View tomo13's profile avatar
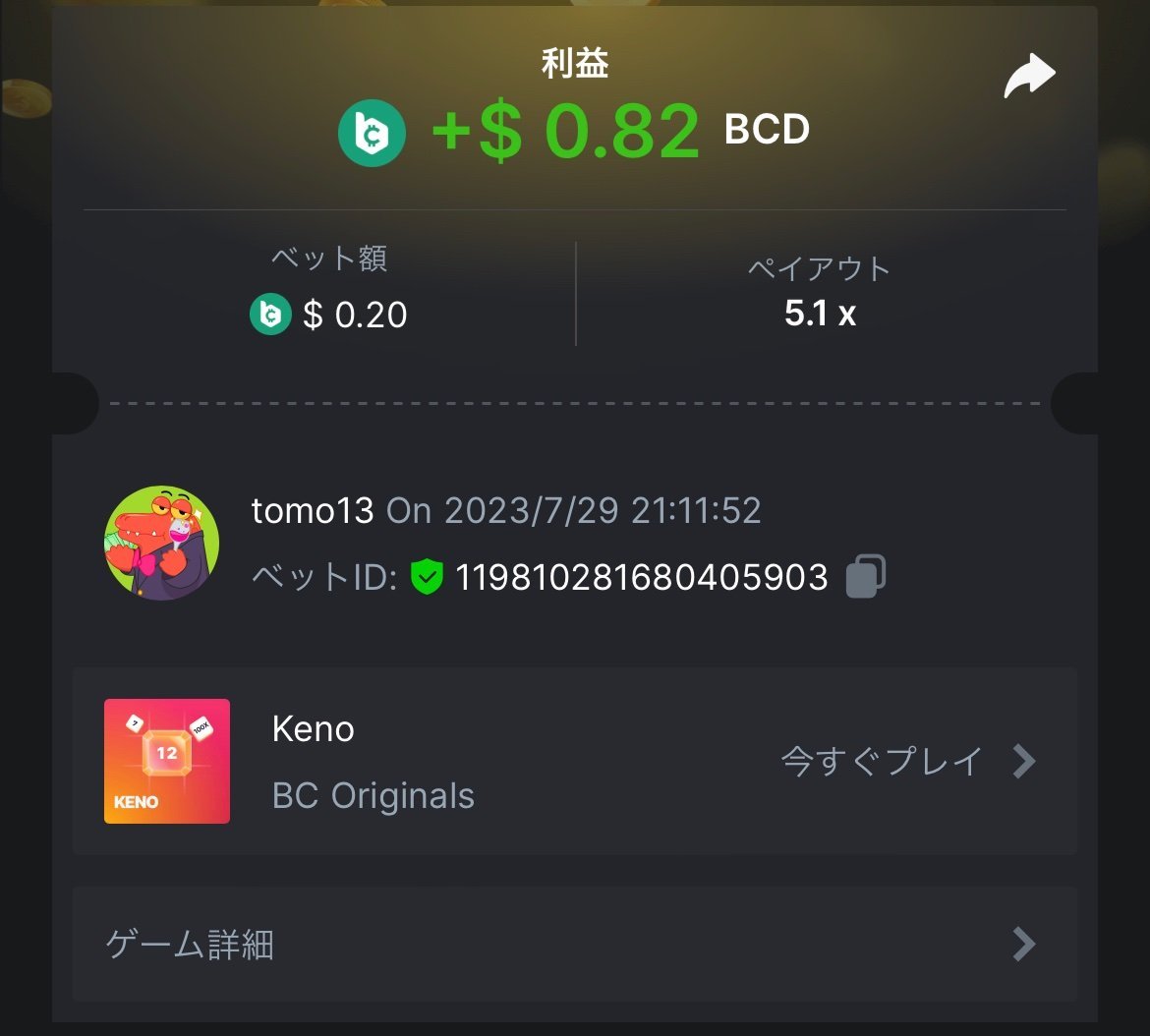The width and height of the screenshot is (1150, 1036). 161,542
